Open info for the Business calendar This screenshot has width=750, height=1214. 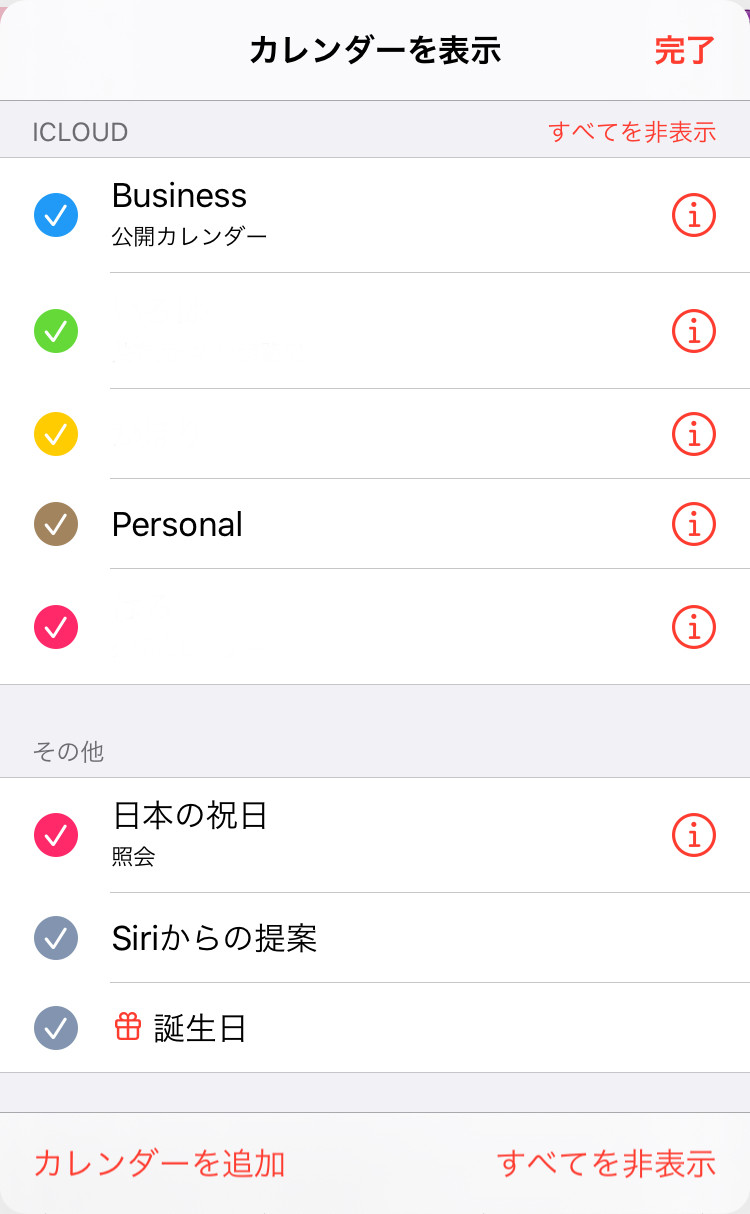694,215
